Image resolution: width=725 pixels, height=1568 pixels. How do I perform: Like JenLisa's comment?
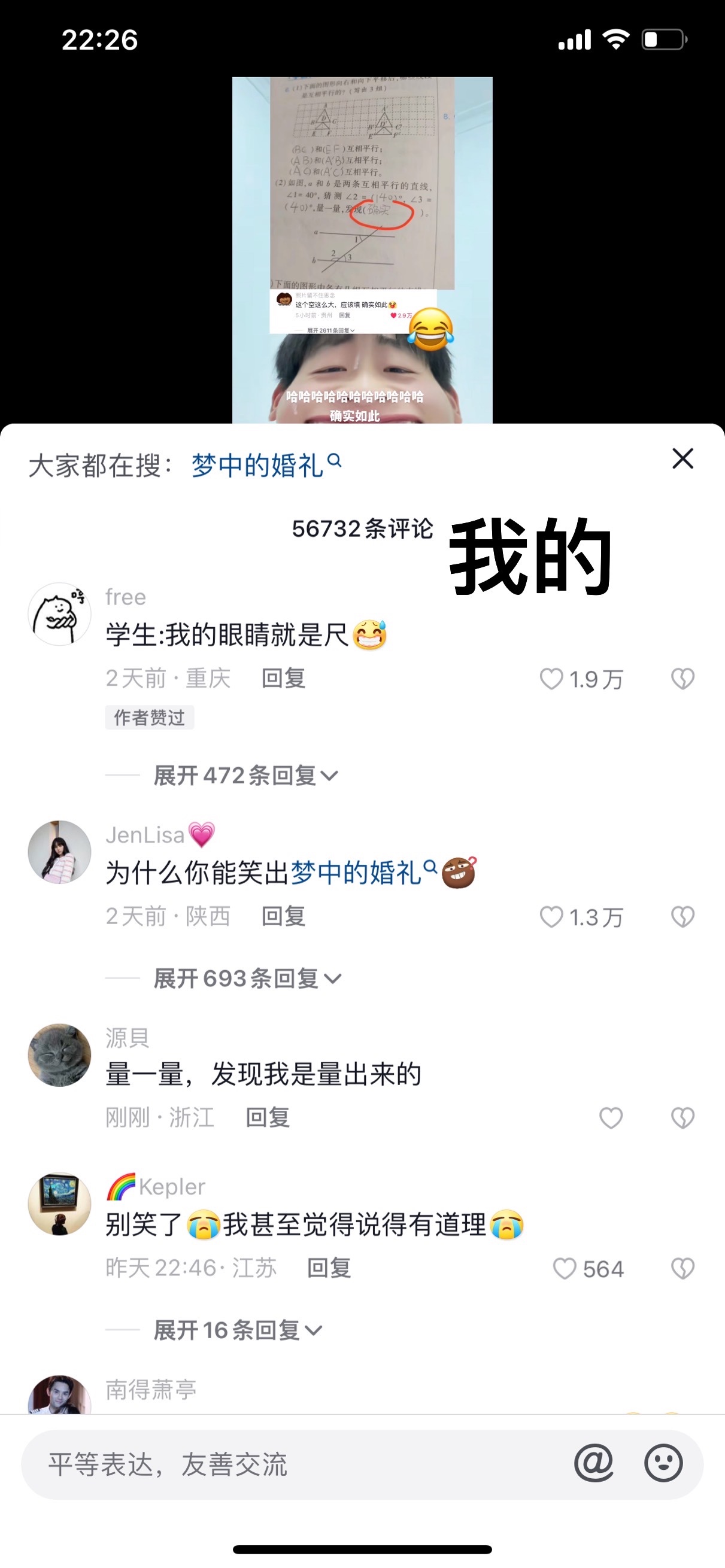551,917
